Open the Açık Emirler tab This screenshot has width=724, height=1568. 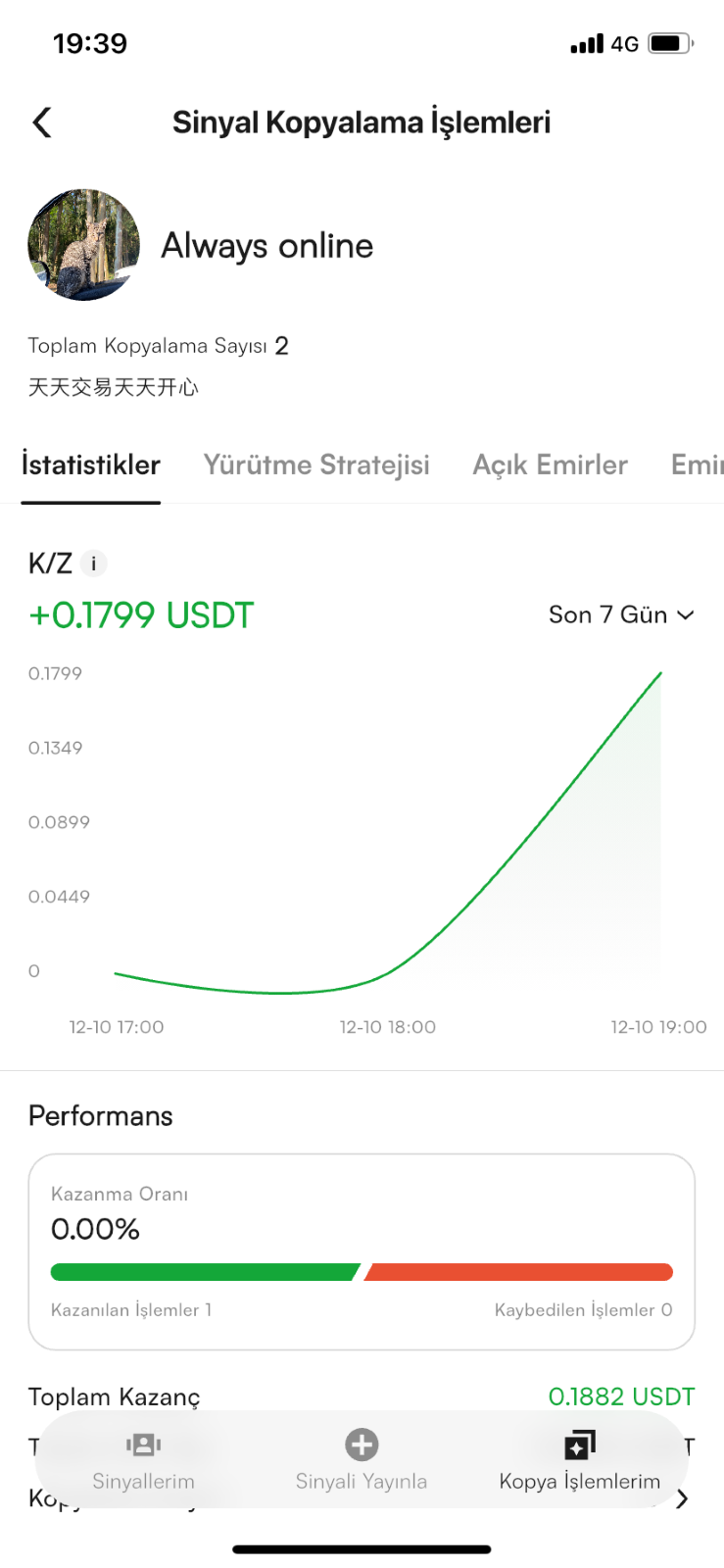click(550, 465)
